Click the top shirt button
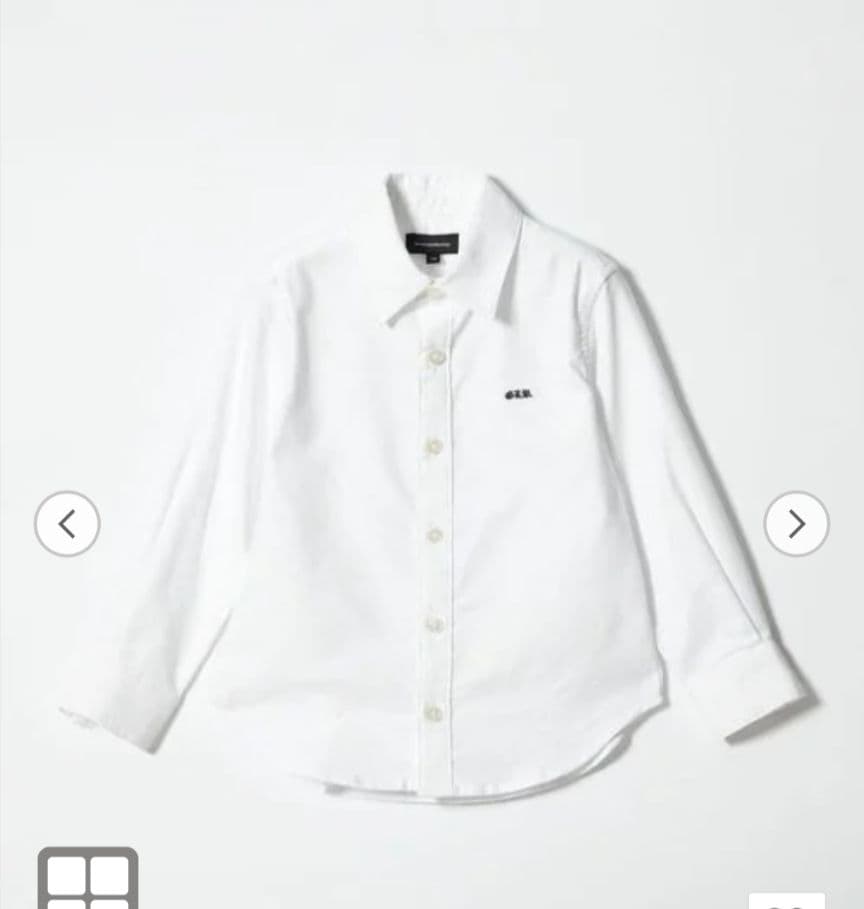The height and width of the screenshot is (909, 864). tap(432, 296)
